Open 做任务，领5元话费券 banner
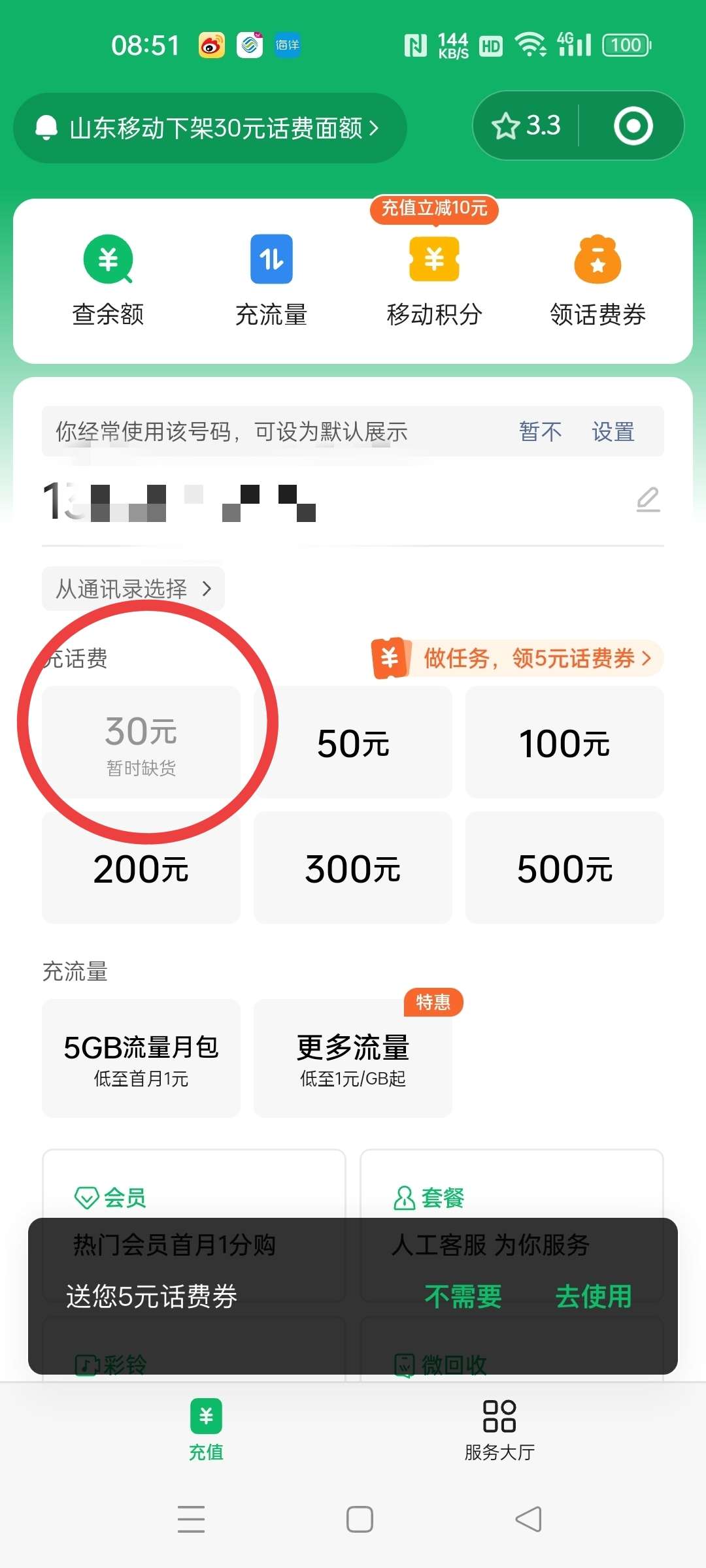The image size is (706, 1568). tap(518, 658)
